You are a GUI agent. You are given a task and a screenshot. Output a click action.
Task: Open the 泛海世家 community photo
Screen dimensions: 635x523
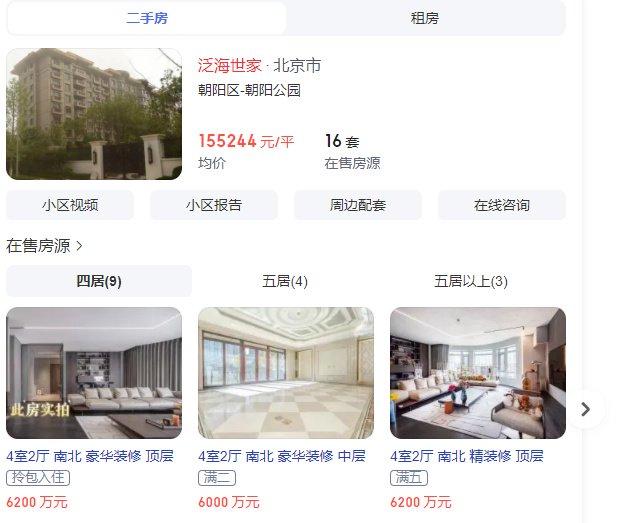click(x=94, y=114)
